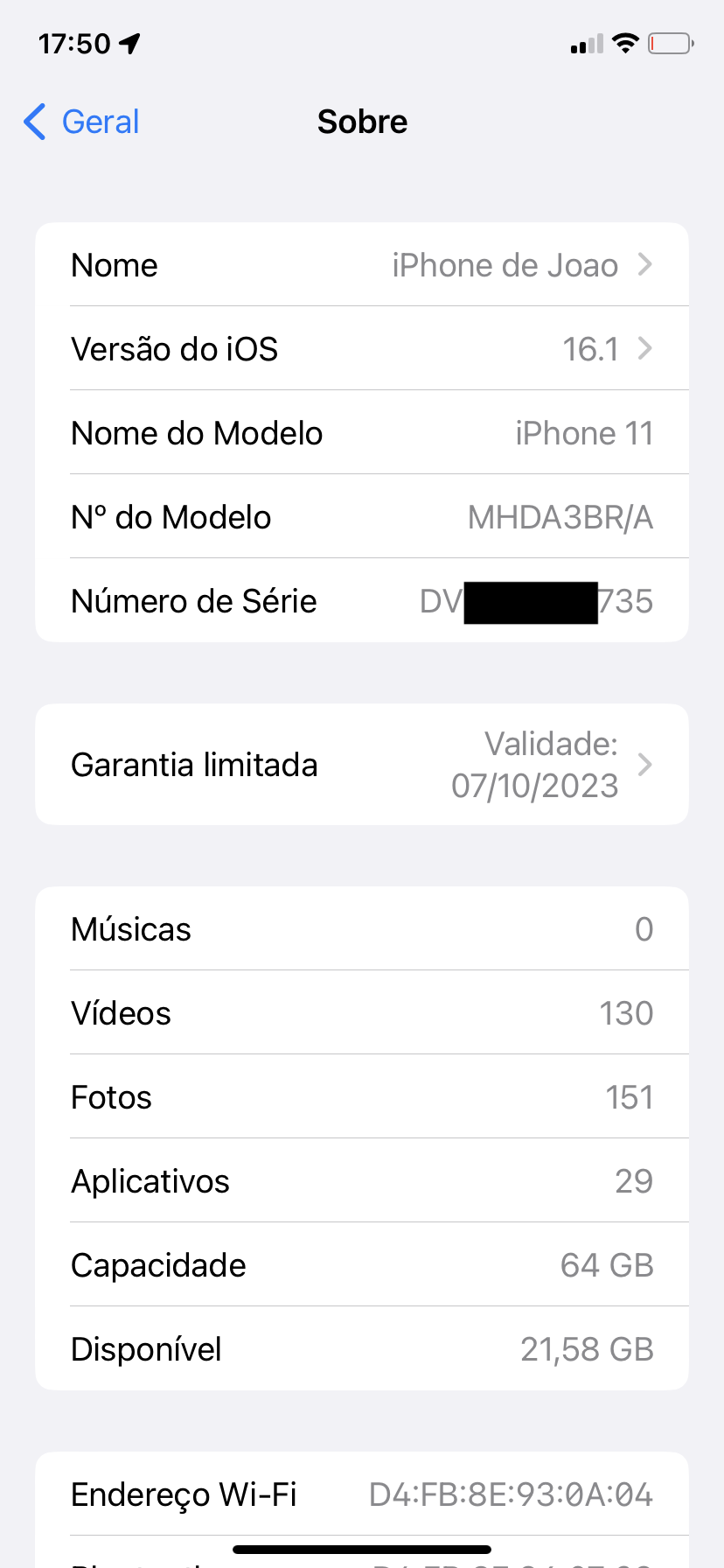Screen dimensions: 724x1568
Task: Tap Nº do Modelo to toggle model number
Action: [x=362, y=517]
